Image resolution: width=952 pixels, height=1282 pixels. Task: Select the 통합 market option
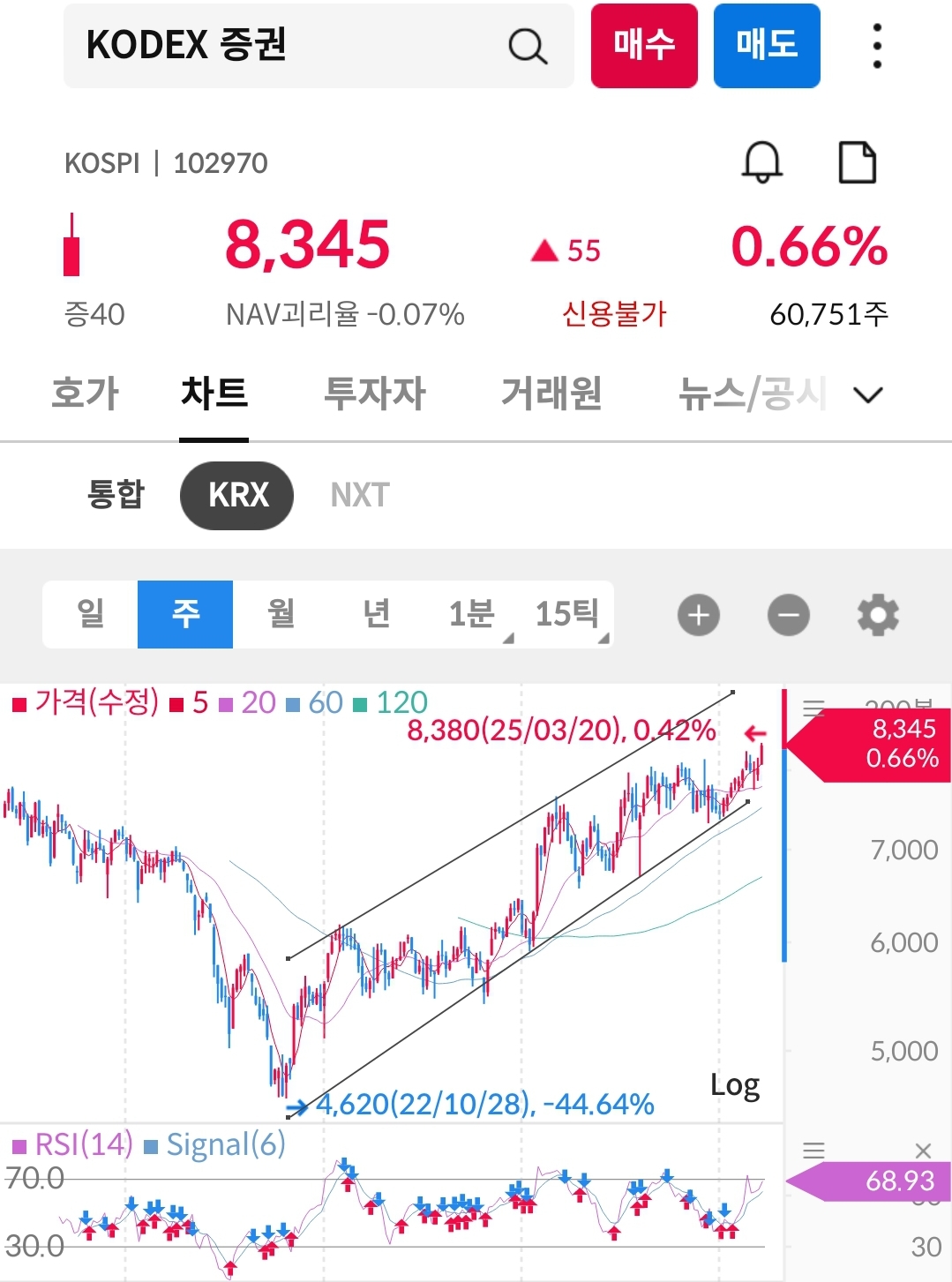pos(116,495)
